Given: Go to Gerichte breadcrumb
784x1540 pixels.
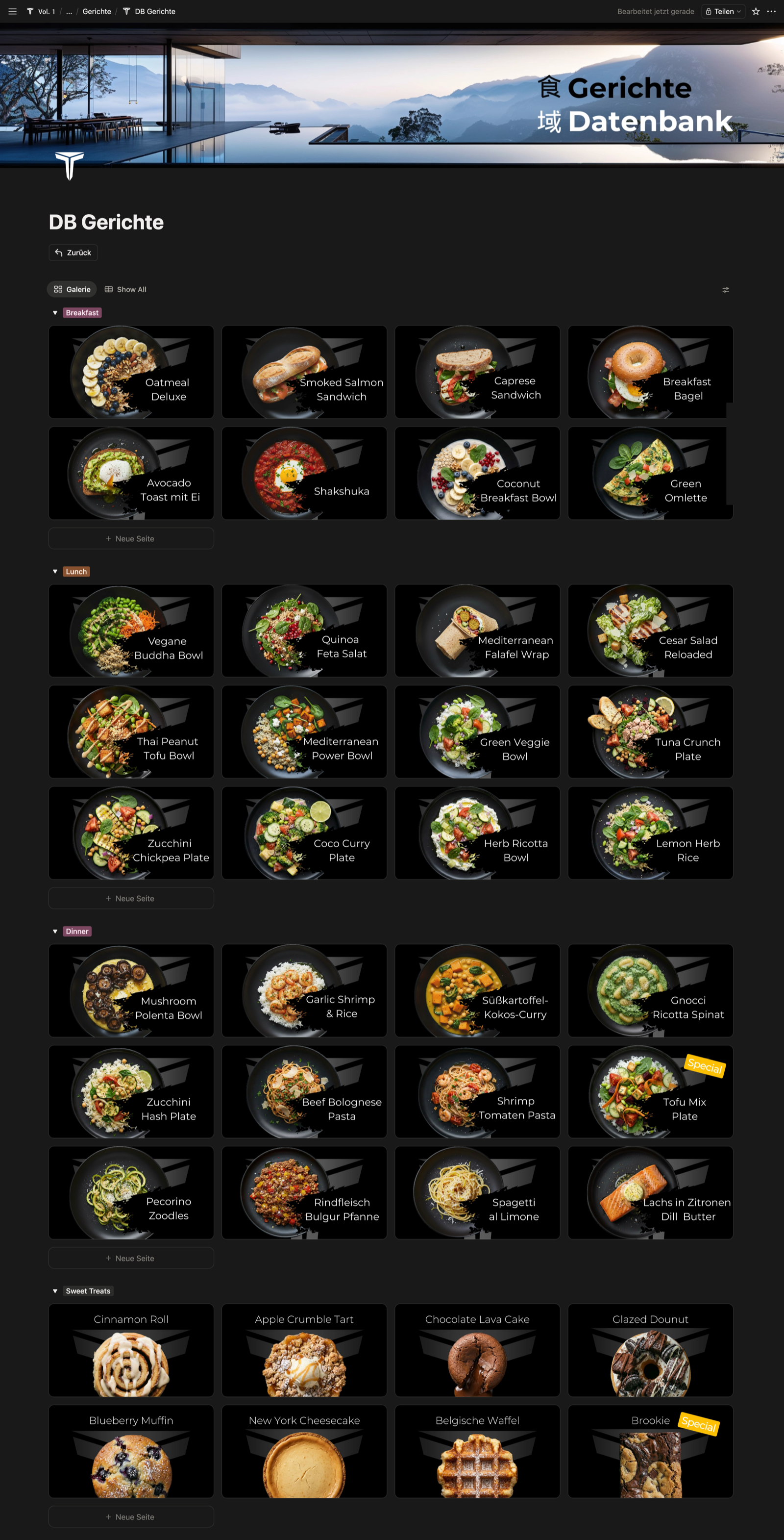Looking at the screenshot, I should (x=97, y=11).
